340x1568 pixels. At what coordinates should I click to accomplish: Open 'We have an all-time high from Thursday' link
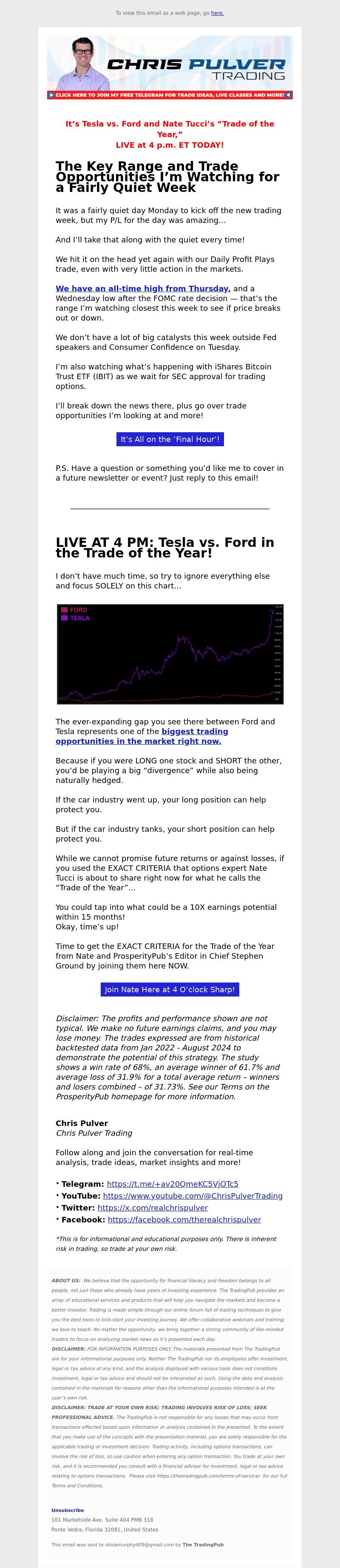coord(142,289)
